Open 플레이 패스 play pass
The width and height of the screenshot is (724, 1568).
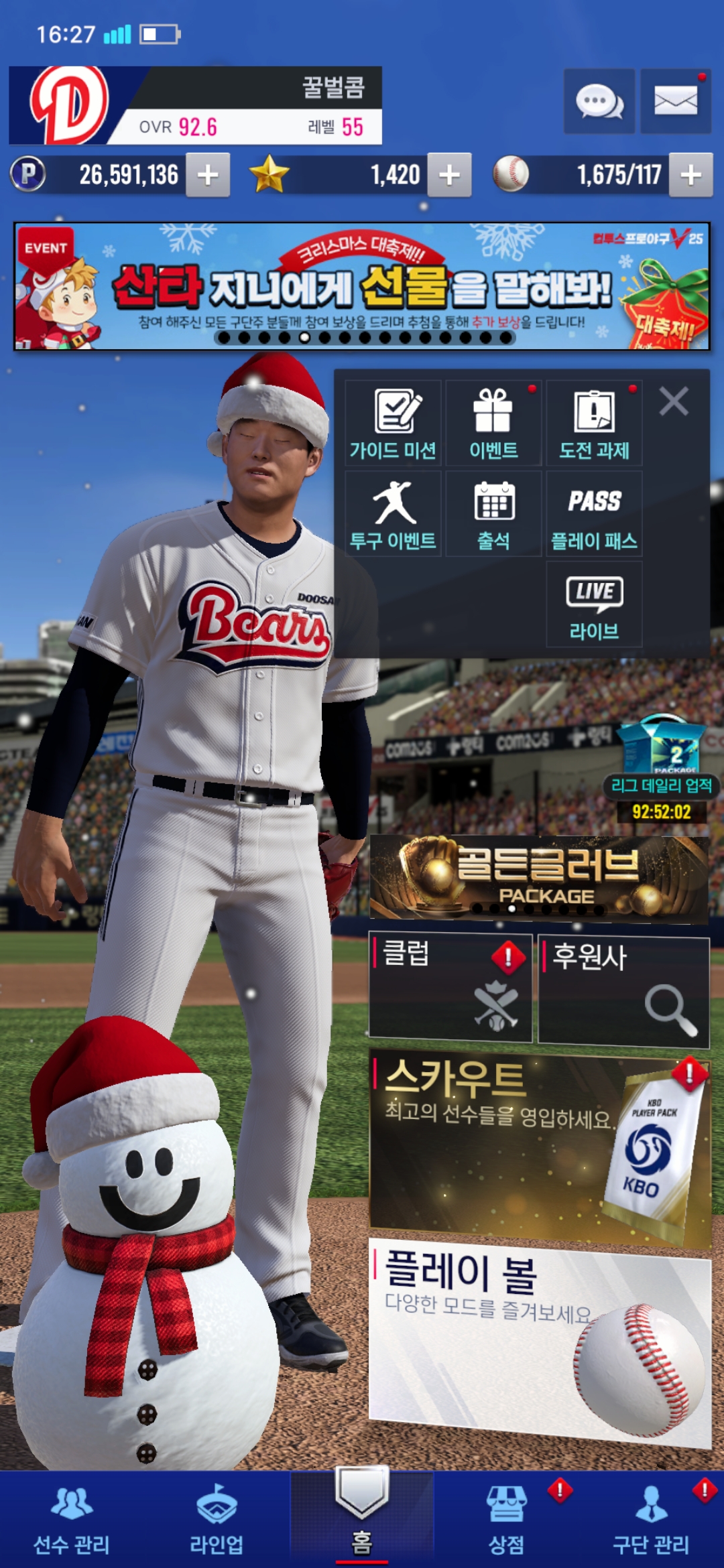594,514
